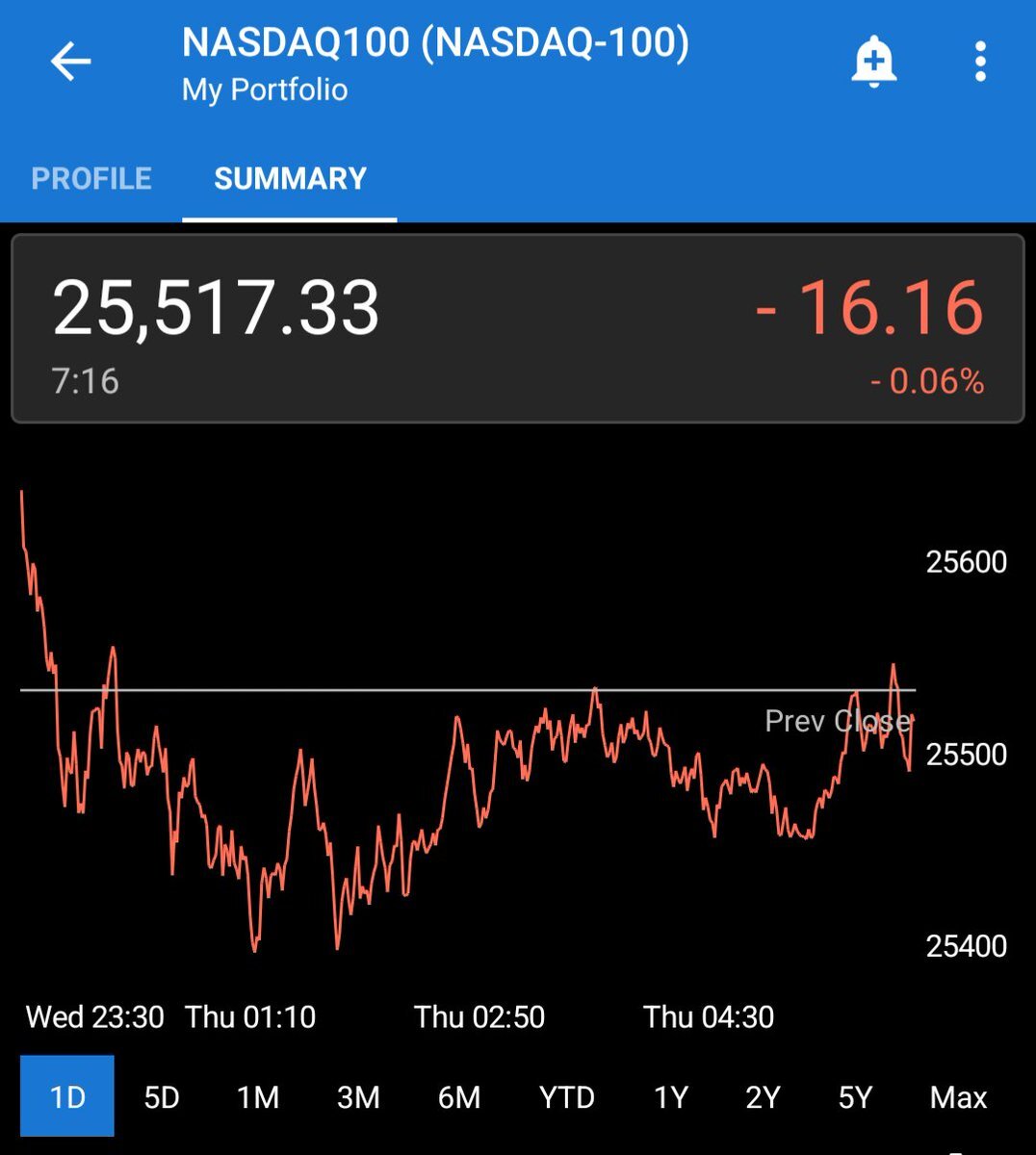Add a price alert with the bell icon
The height and width of the screenshot is (1155, 1036).
873,63
